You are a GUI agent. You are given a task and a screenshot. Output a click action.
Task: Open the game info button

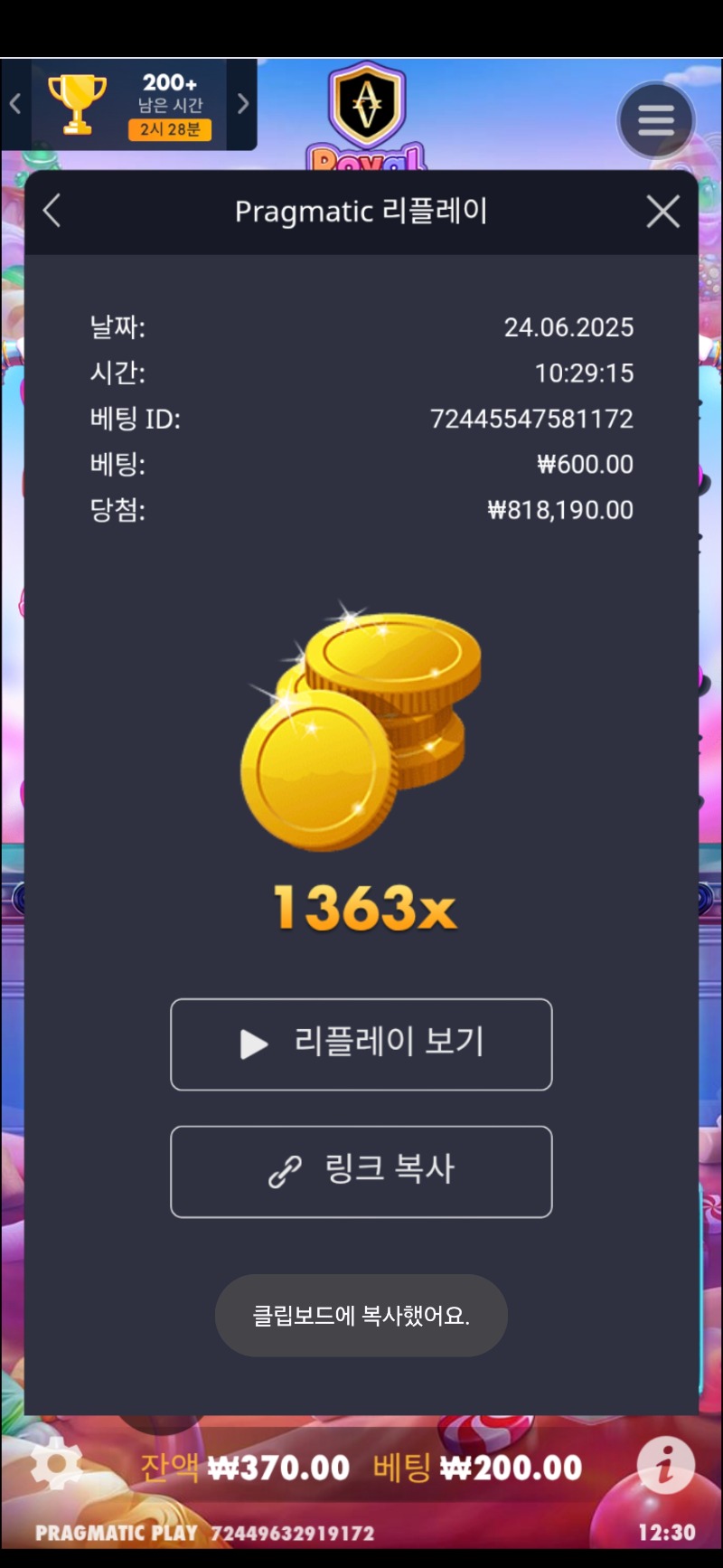point(665,1465)
